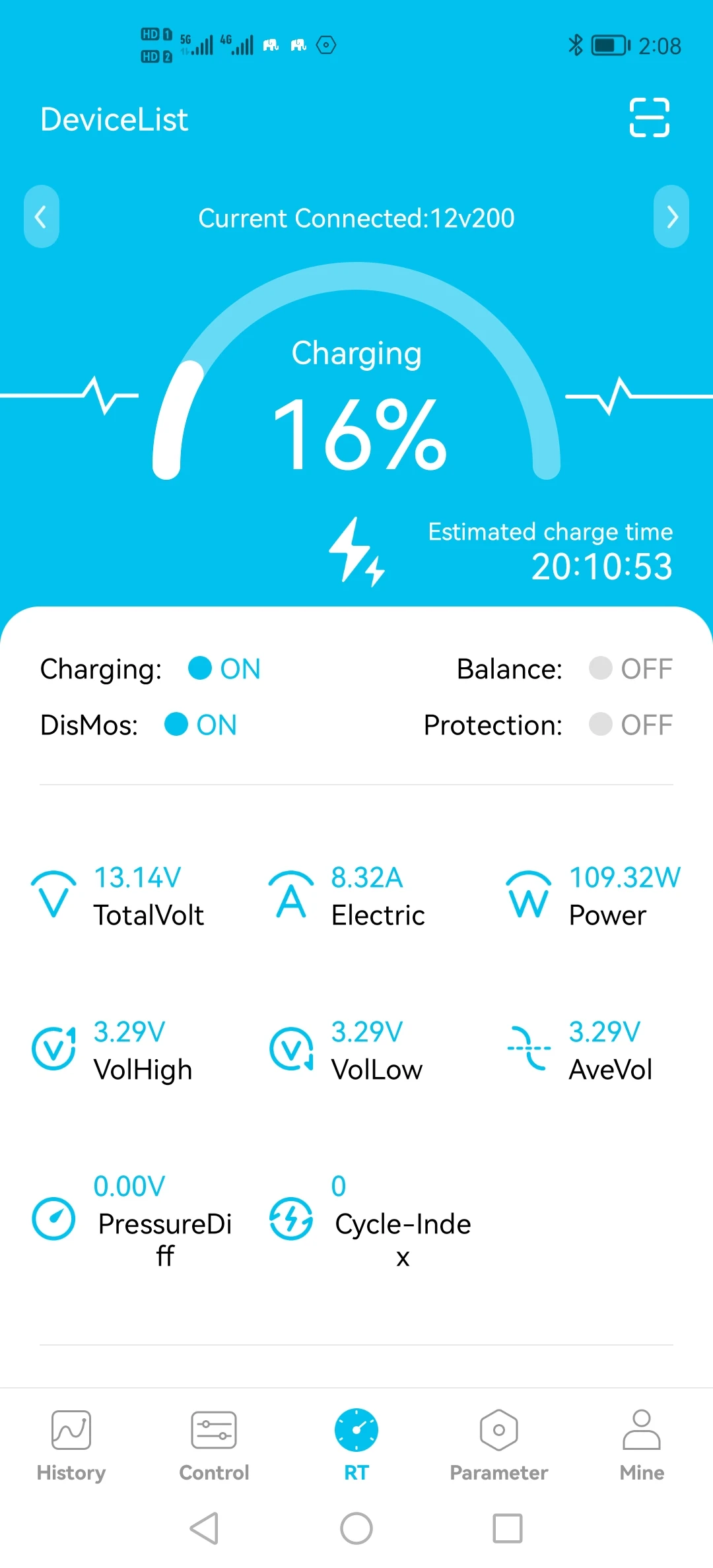713x1568 pixels.
Task: Open the Mine tab
Action: 642,1445
